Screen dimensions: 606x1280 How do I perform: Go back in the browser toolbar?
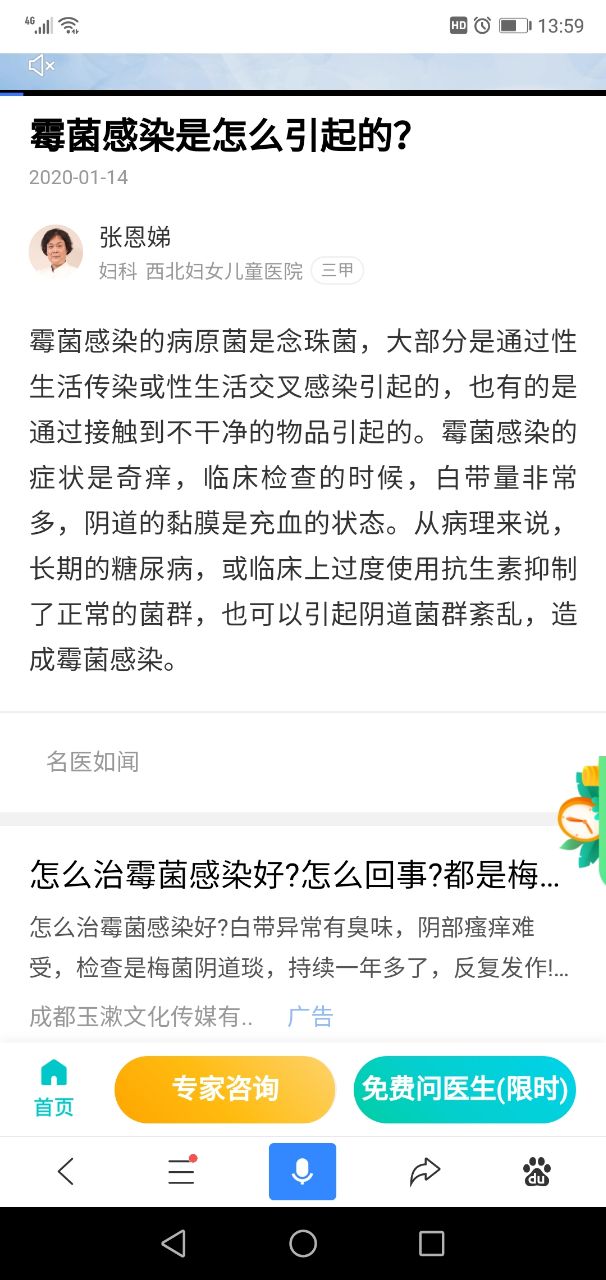pyautogui.click(x=66, y=1171)
